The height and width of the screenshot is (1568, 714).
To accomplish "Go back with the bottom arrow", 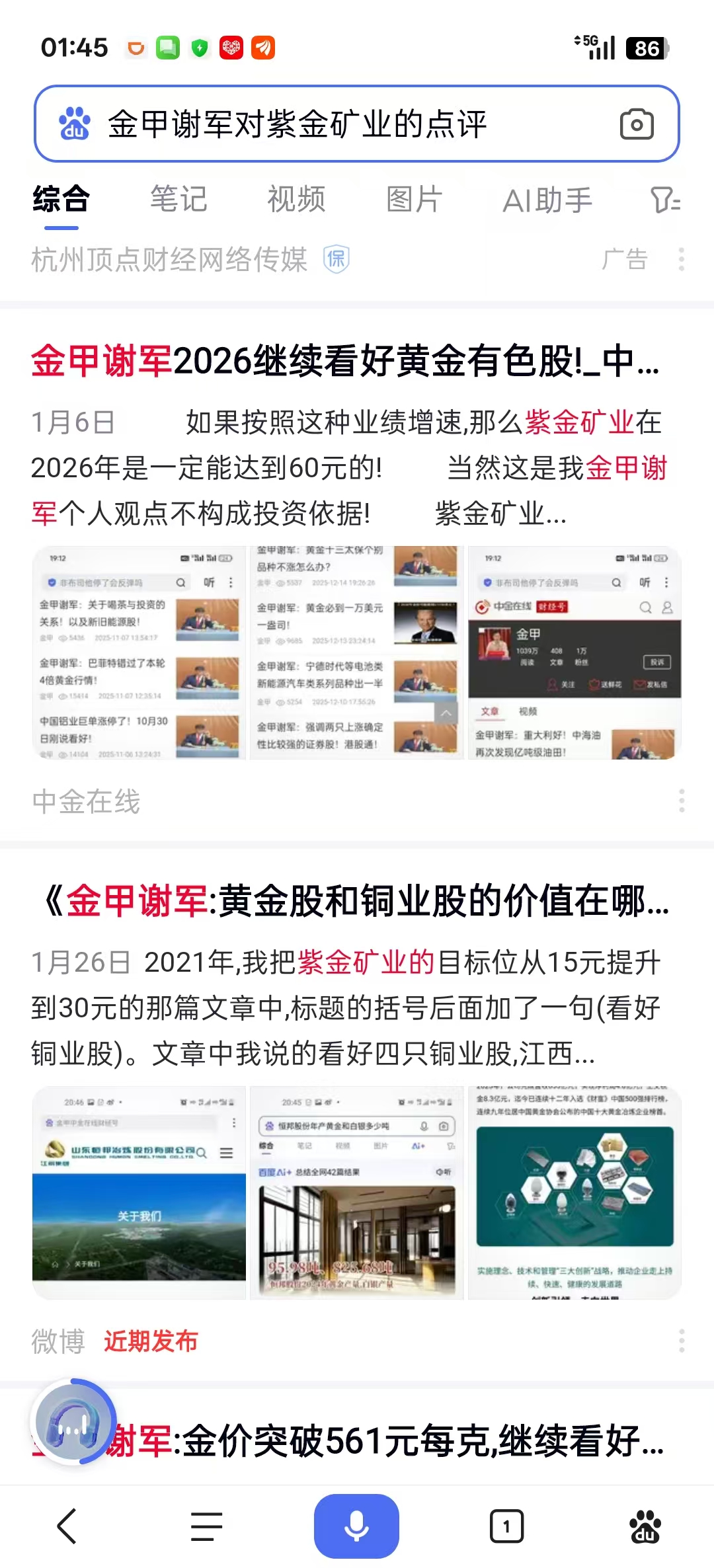I will (67, 1526).
